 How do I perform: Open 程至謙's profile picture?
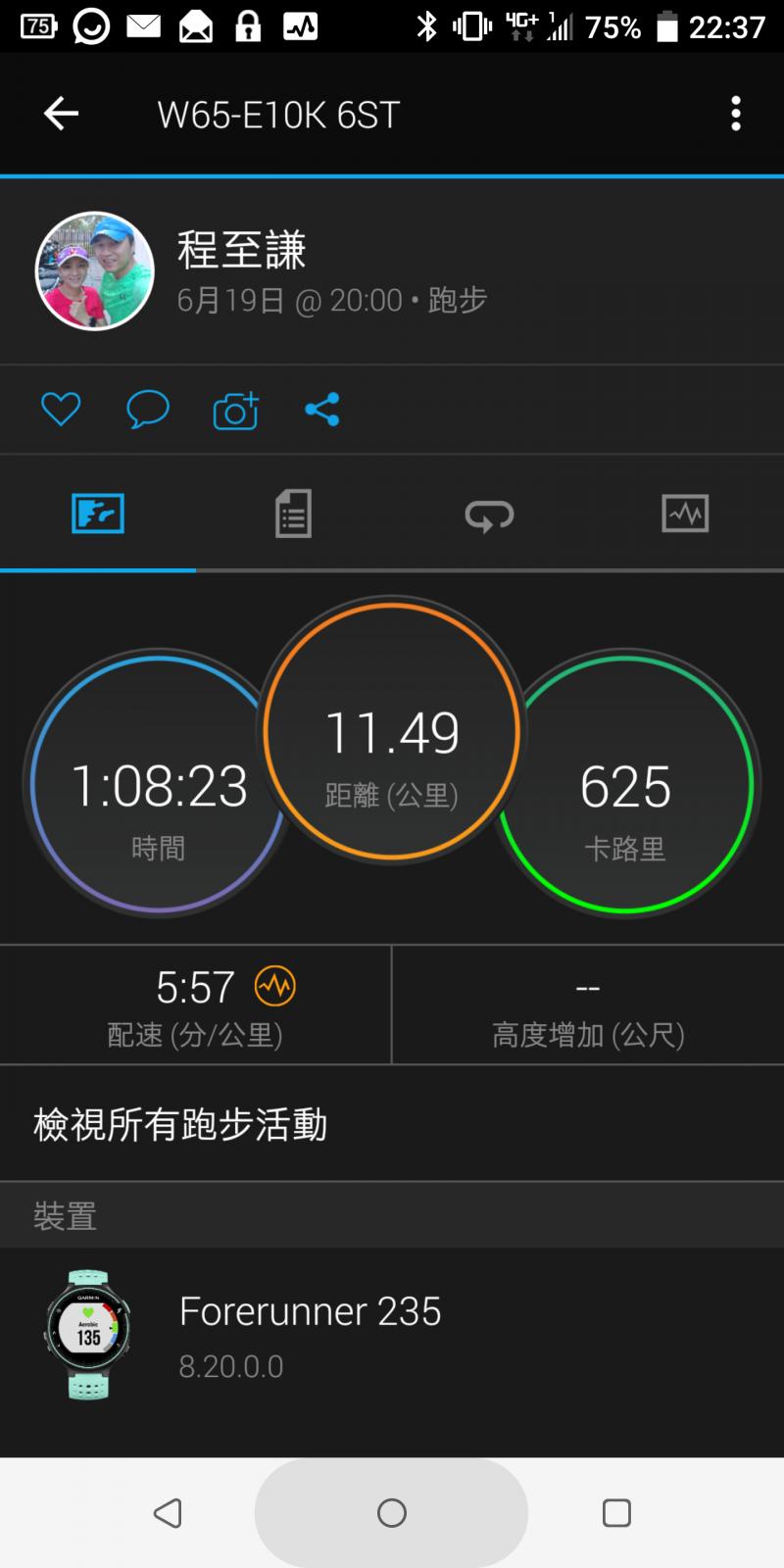point(95,270)
